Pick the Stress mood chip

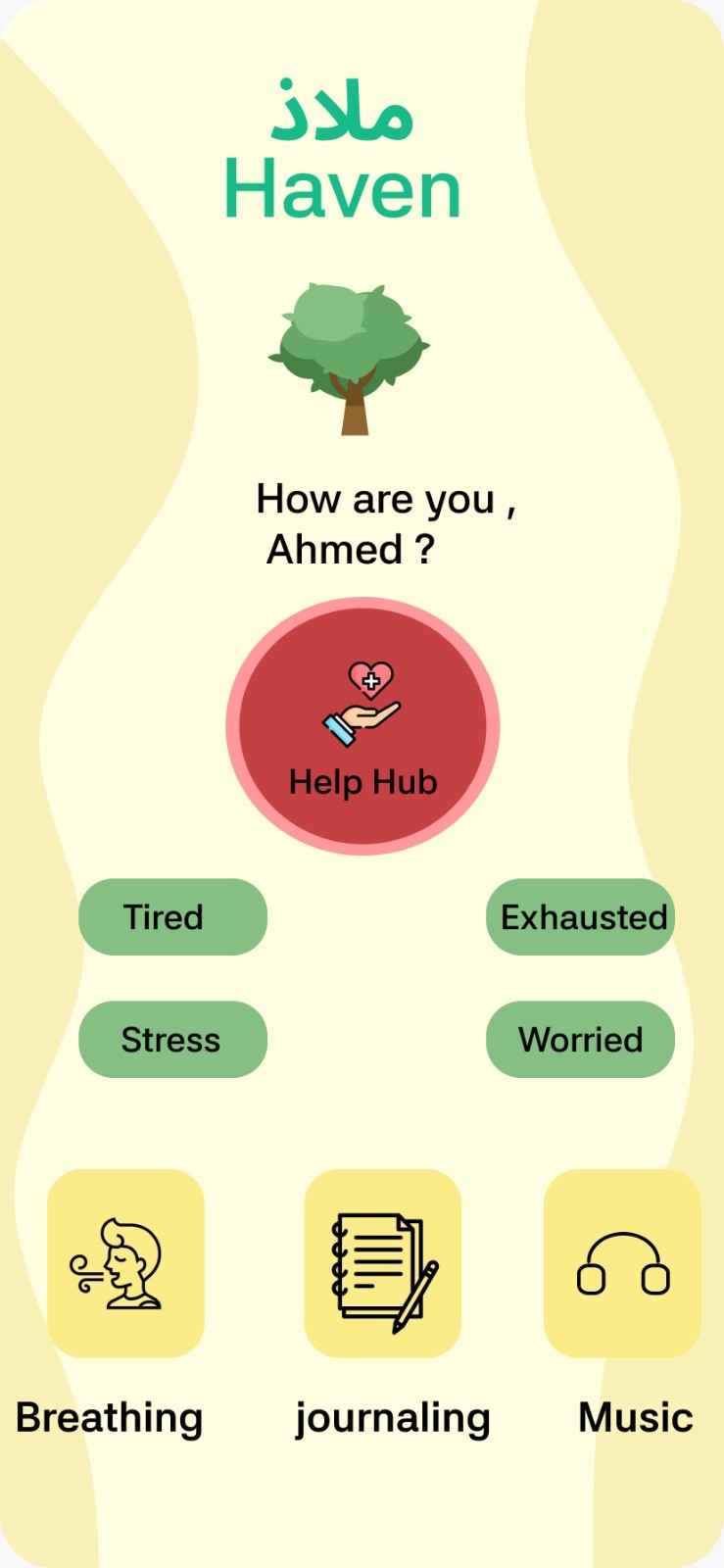coord(172,1040)
